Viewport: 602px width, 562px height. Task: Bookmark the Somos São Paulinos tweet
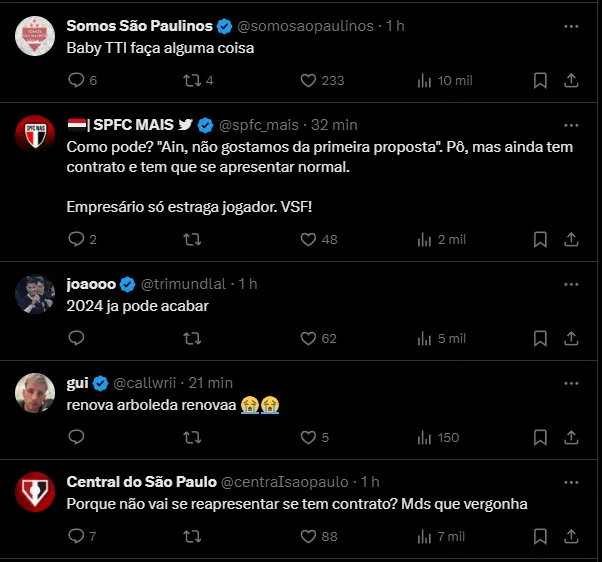540,81
